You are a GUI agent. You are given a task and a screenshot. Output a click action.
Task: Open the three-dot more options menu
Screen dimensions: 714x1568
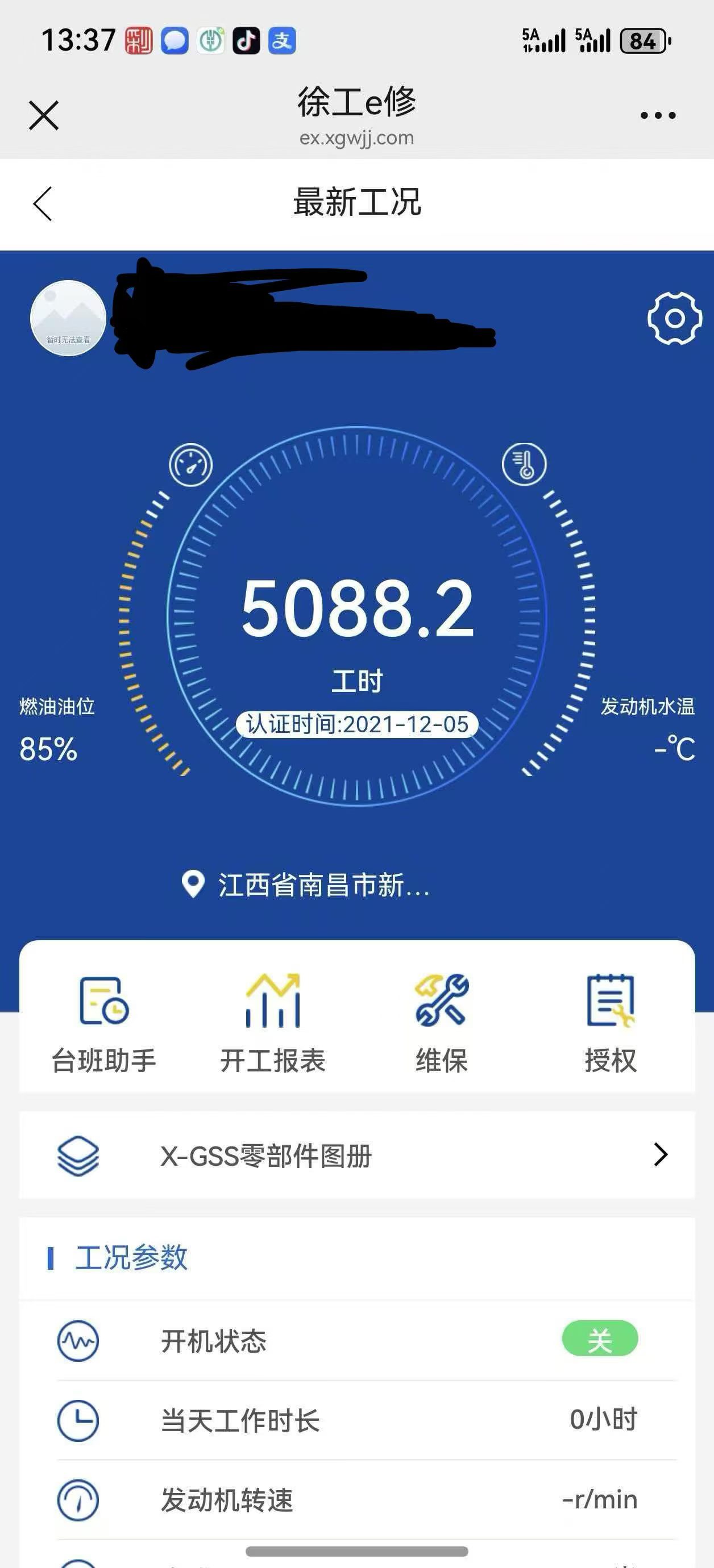(x=657, y=114)
